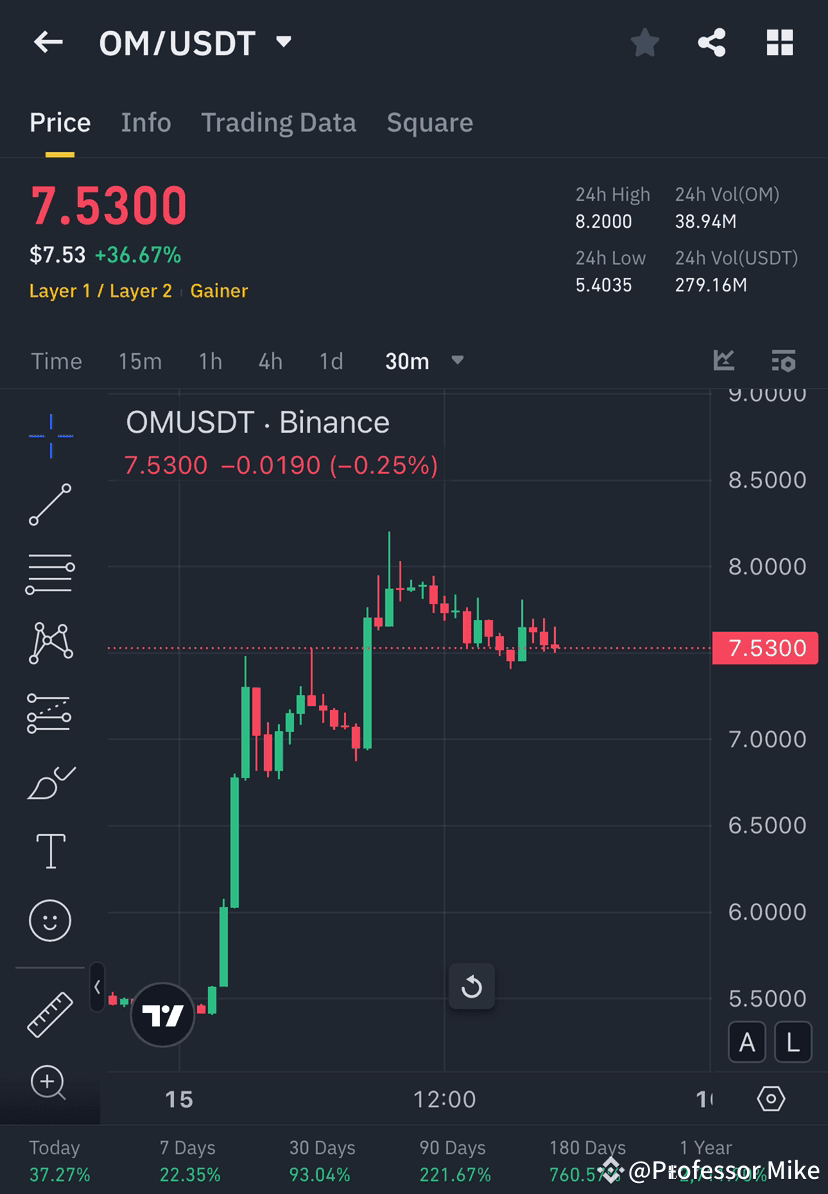Add OM/USDT to favorites via star
The image size is (828, 1194).
(x=644, y=42)
